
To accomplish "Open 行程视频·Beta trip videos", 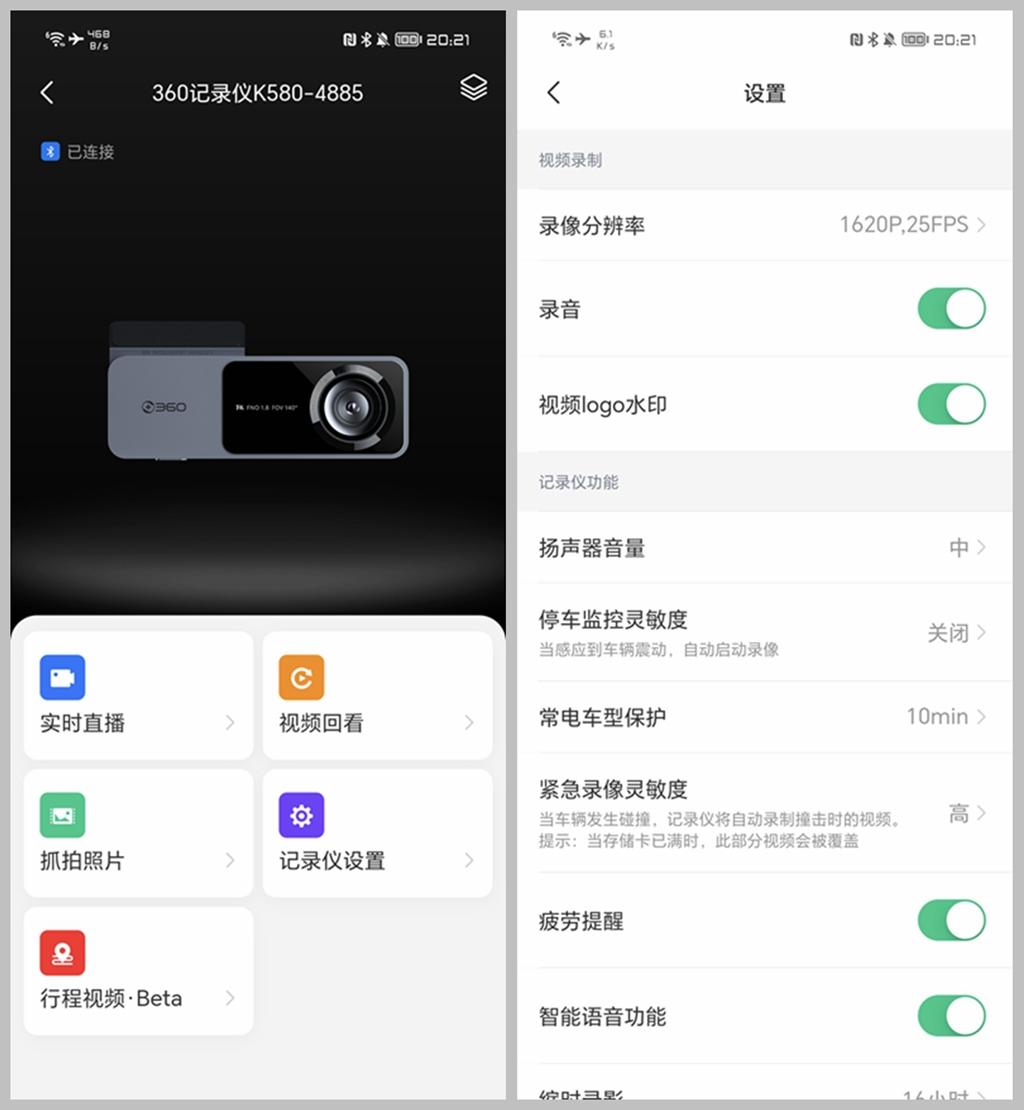I will [138, 971].
